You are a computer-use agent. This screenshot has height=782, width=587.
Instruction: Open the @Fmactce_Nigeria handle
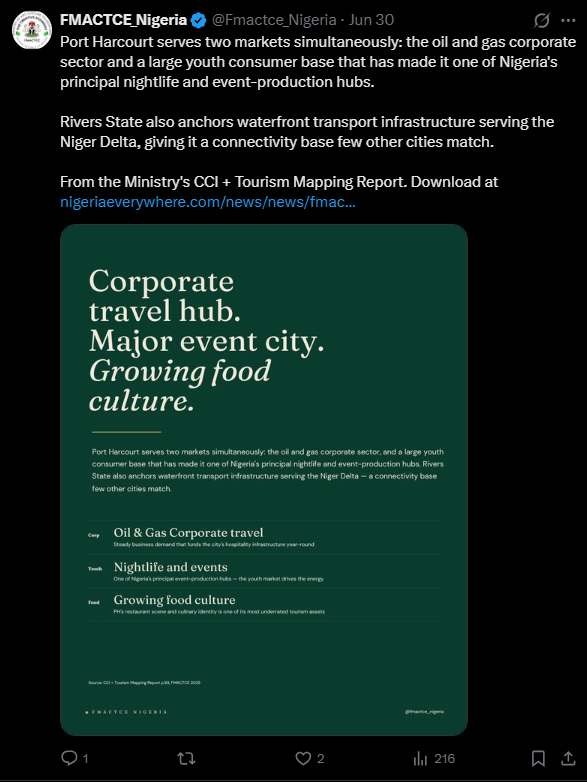[x=274, y=20]
